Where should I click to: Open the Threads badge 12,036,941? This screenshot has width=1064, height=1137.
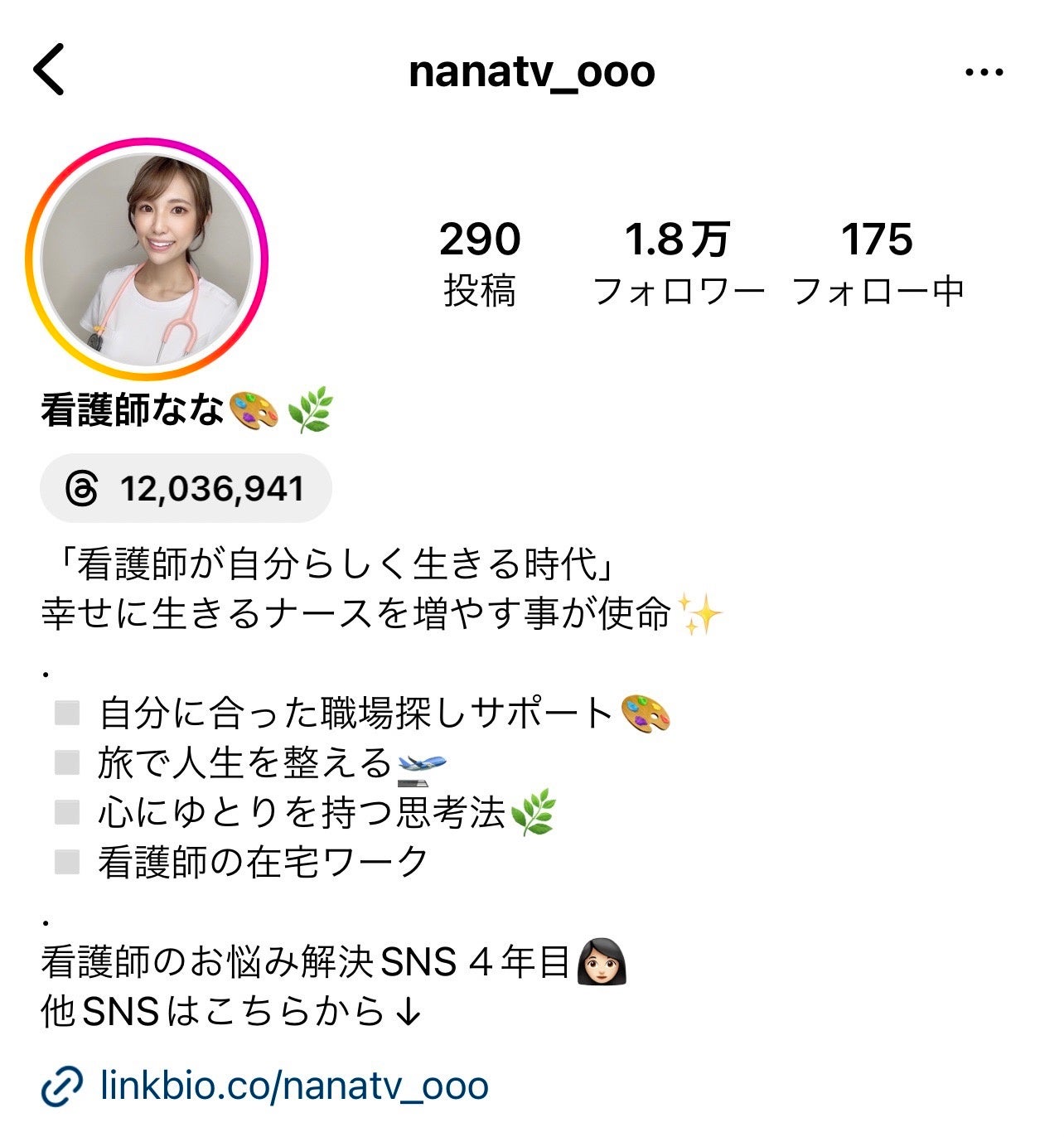coord(186,489)
